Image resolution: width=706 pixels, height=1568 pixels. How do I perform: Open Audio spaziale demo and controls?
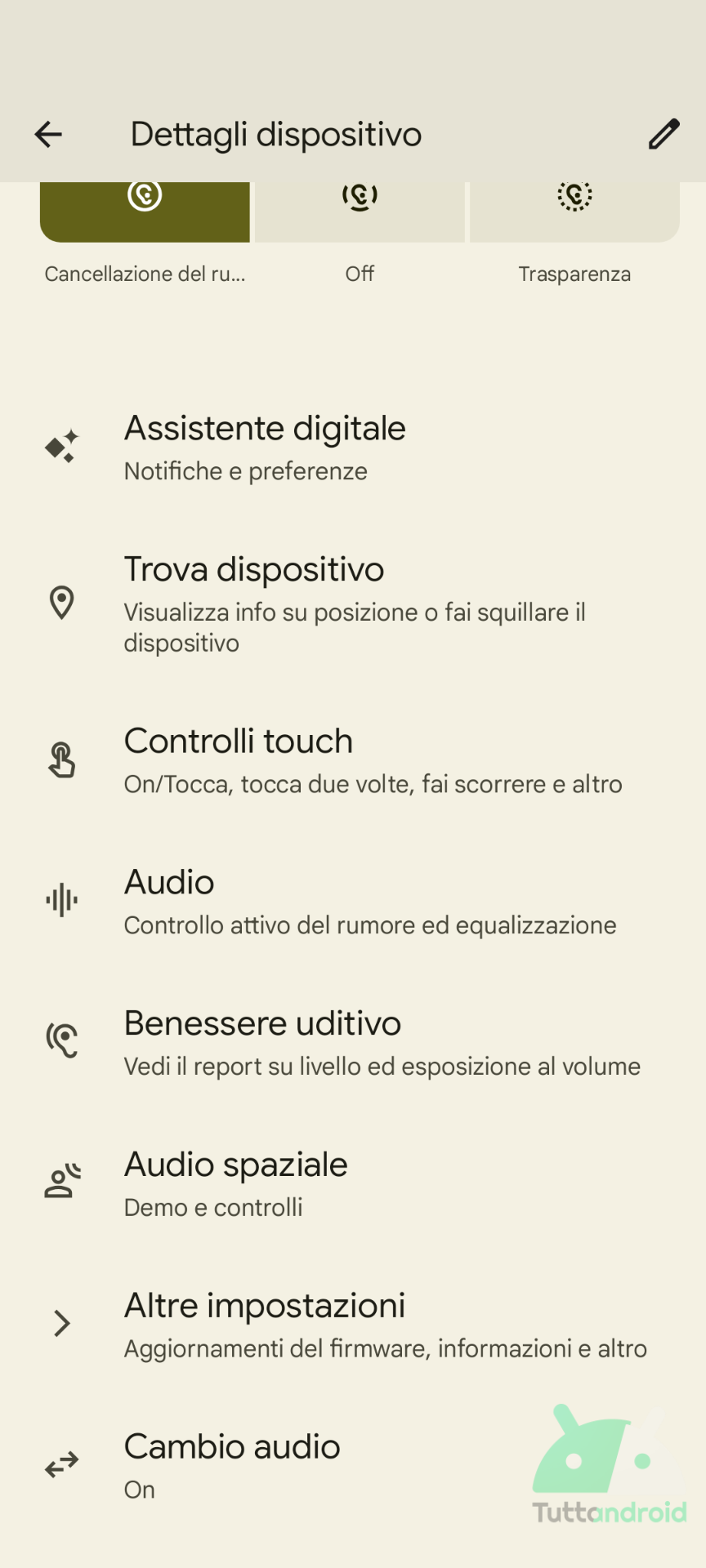click(353, 1184)
